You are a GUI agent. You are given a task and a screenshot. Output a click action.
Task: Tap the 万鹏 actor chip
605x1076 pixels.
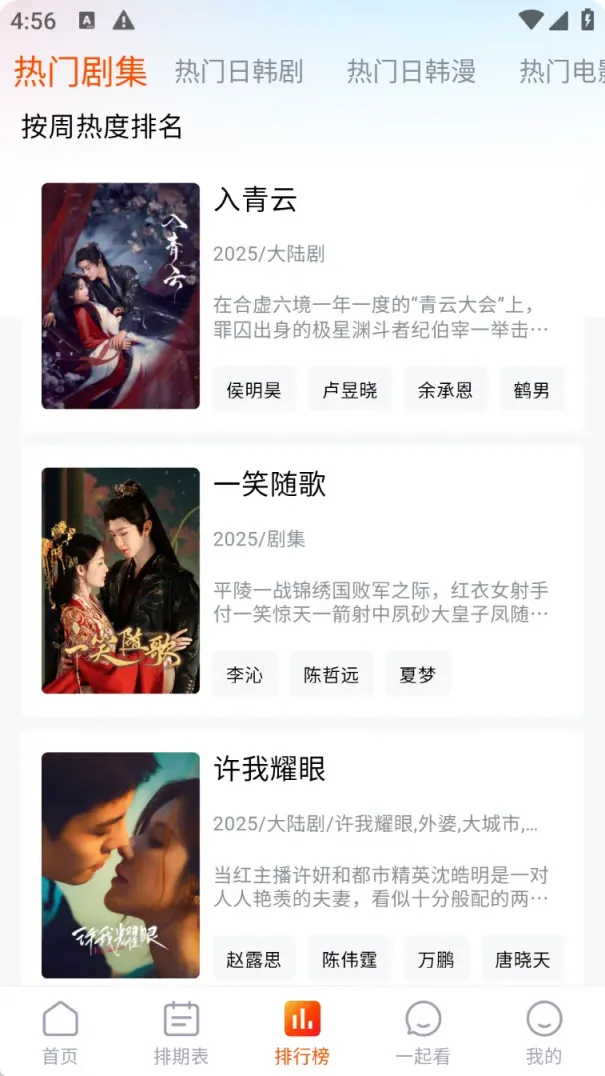coord(436,960)
